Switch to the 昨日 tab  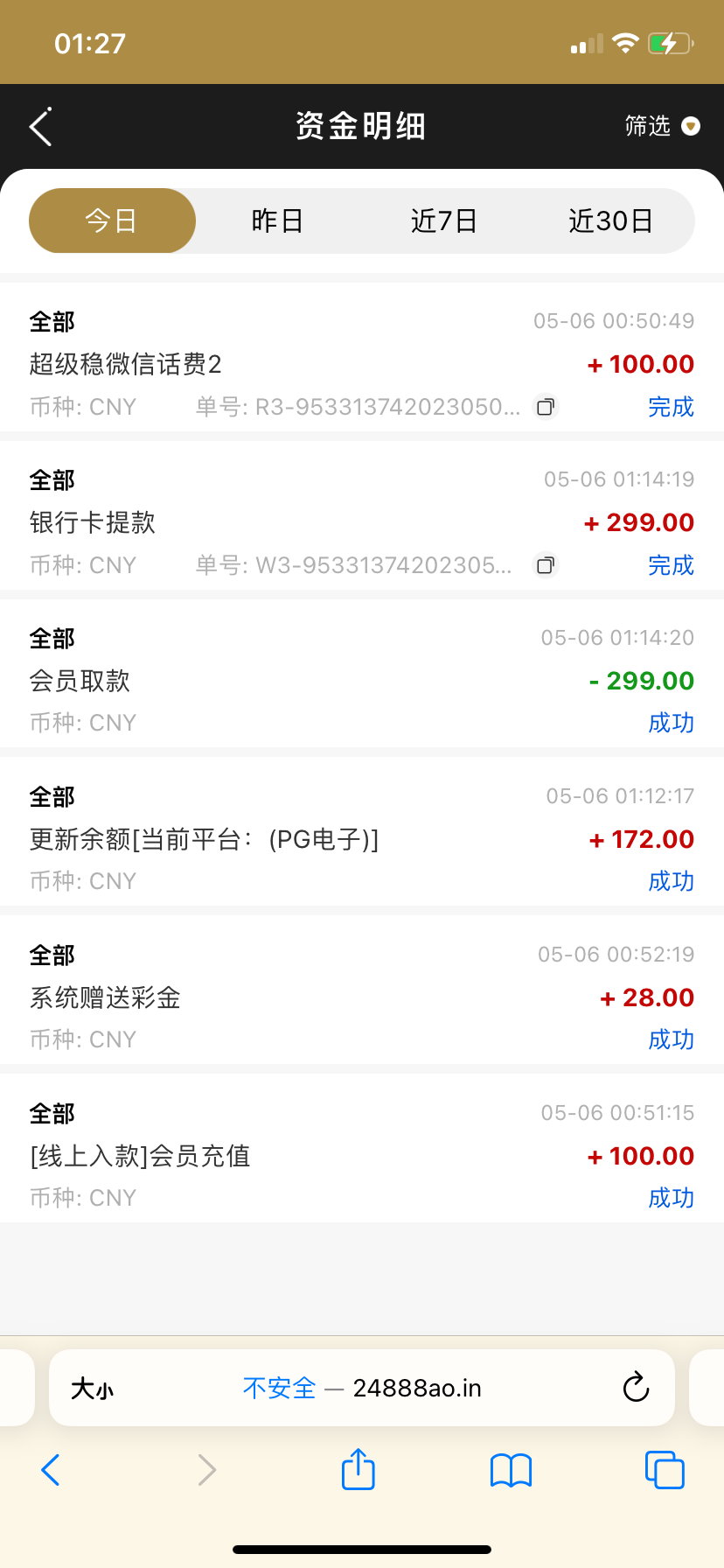tap(277, 220)
